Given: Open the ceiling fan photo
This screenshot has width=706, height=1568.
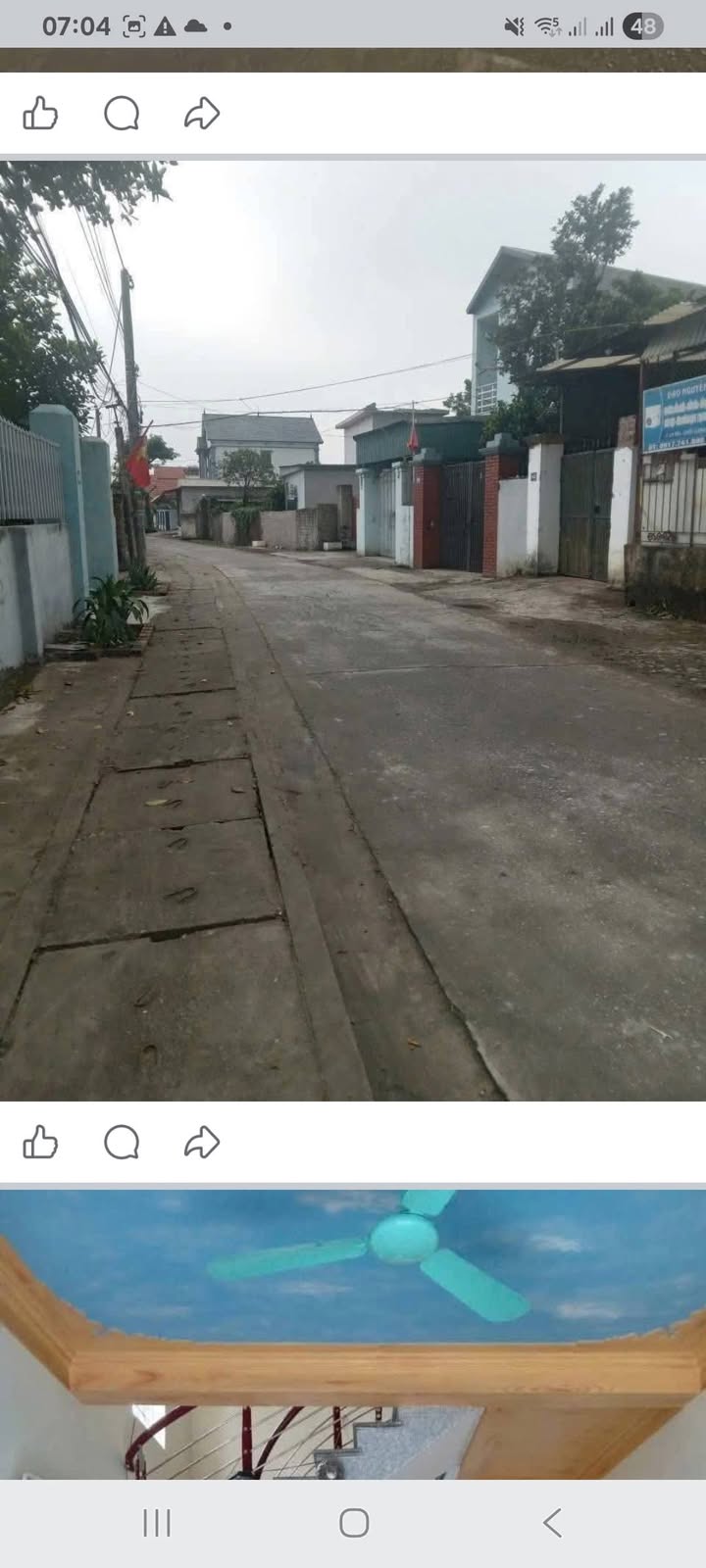Looking at the screenshot, I should pos(353,1335).
